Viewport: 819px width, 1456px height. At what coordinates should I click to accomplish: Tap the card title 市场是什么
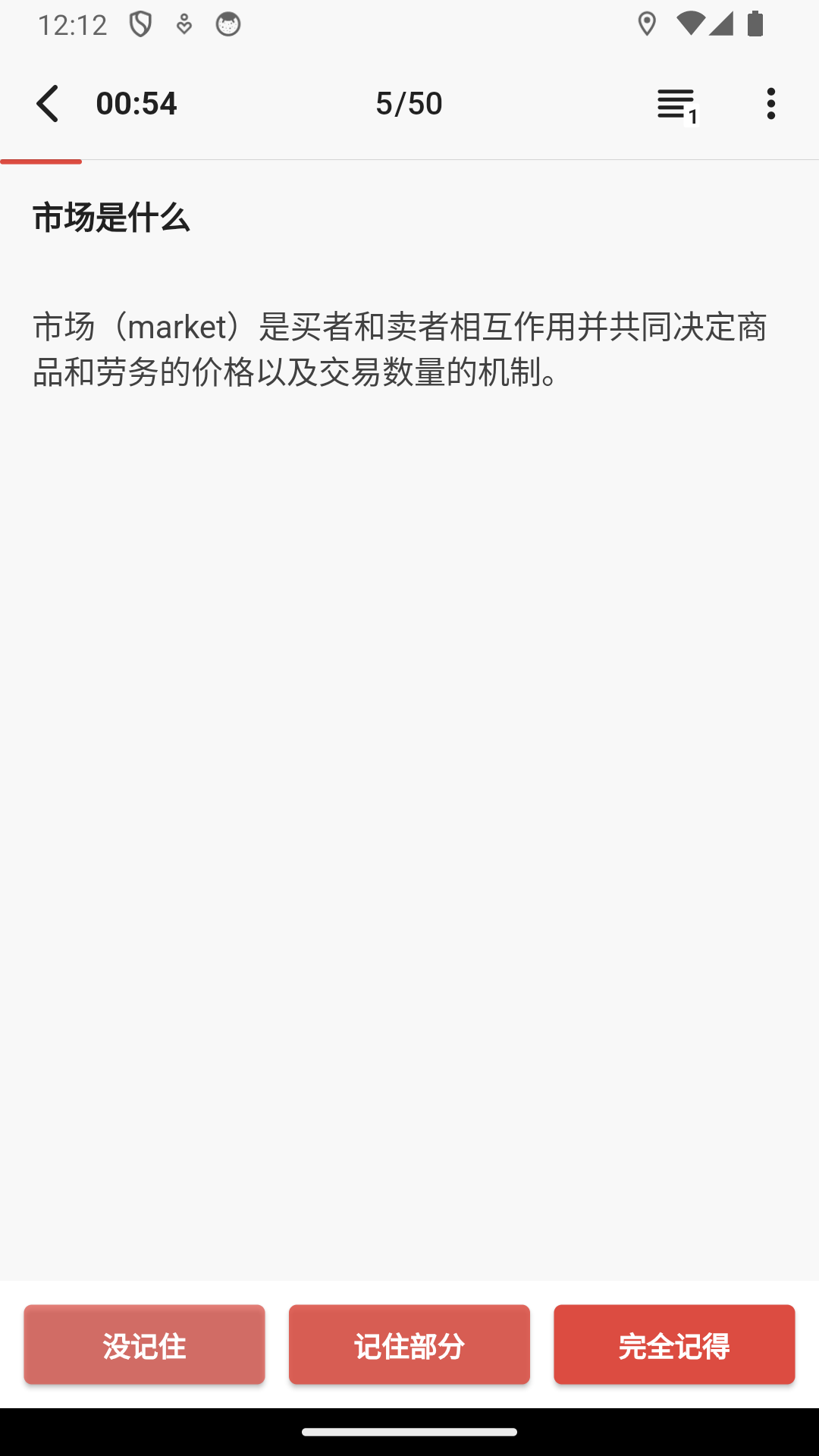point(111,219)
